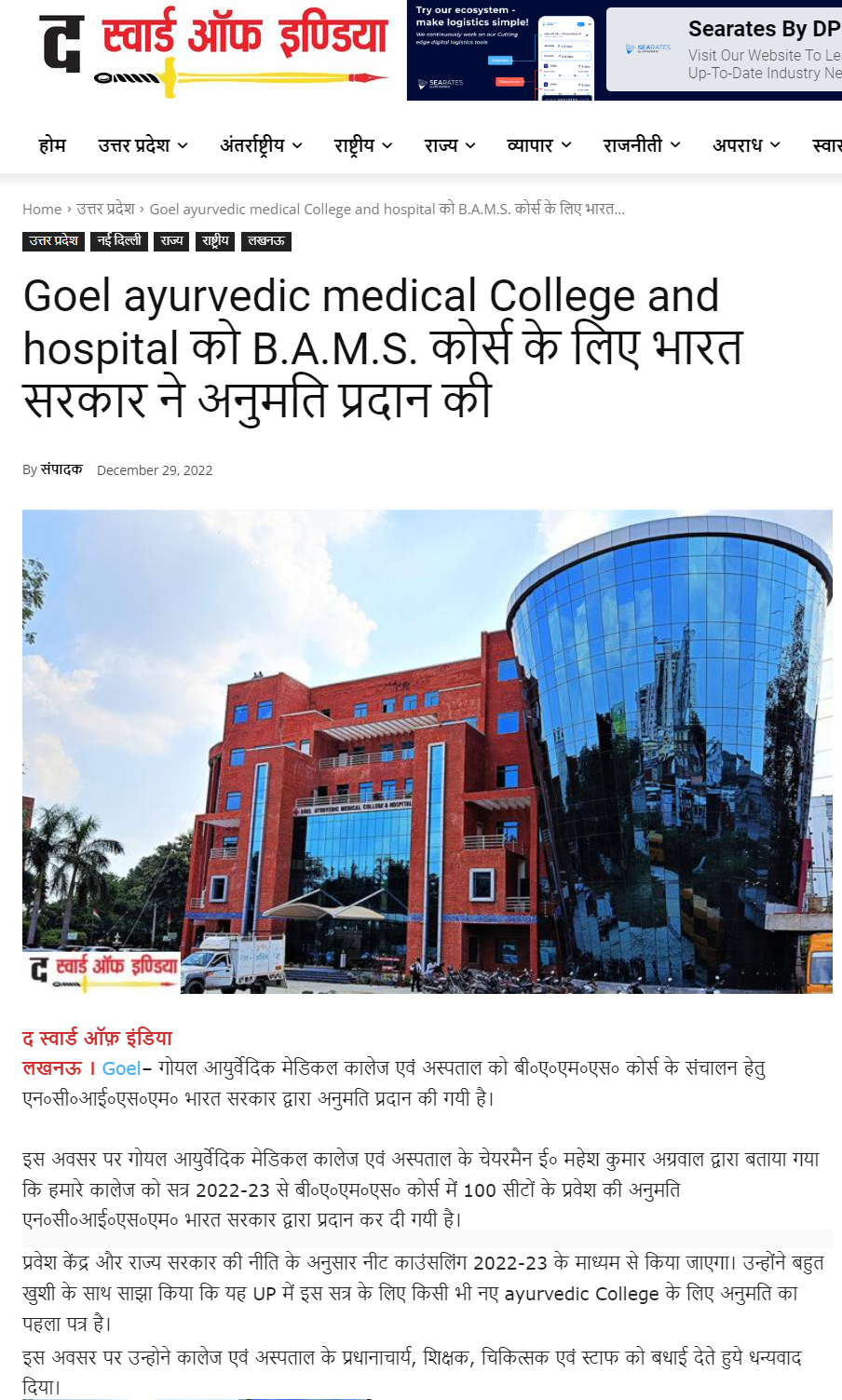842x1400 pixels.
Task: Follow the blue Goel link in article
Action: click(x=121, y=1068)
